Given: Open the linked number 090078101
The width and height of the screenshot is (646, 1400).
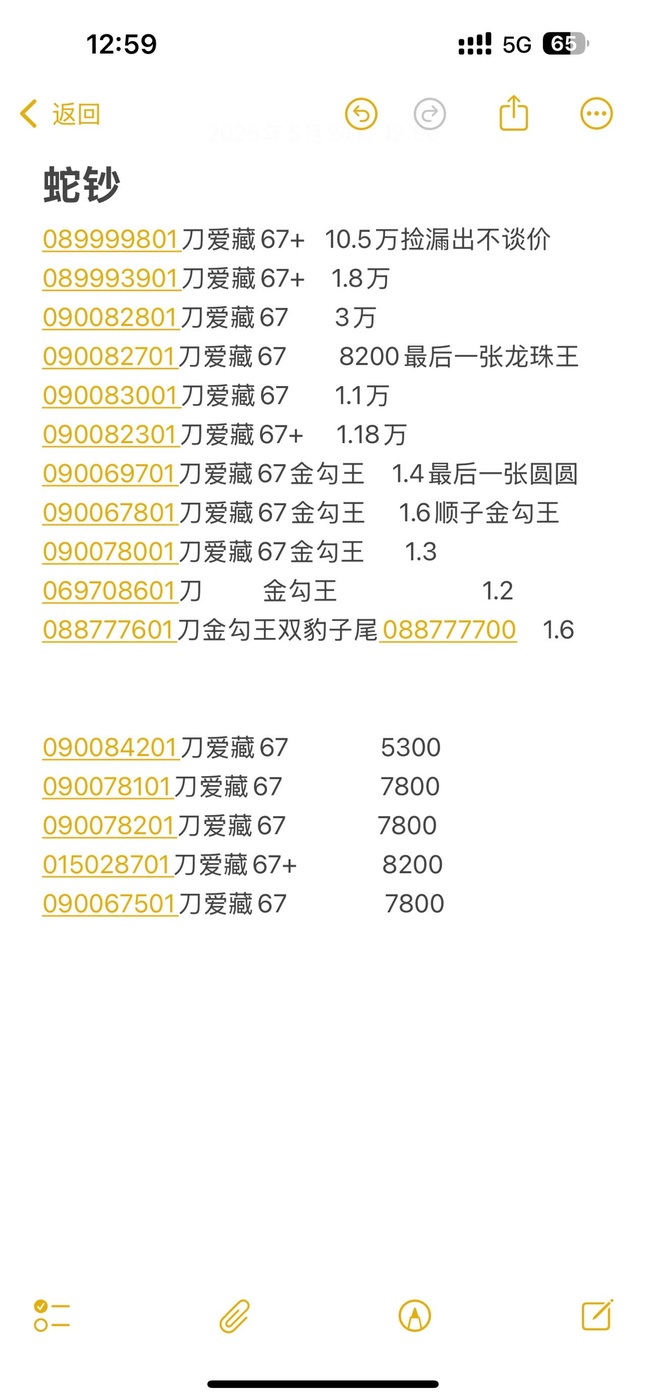Looking at the screenshot, I should pyautogui.click(x=108, y=787).
